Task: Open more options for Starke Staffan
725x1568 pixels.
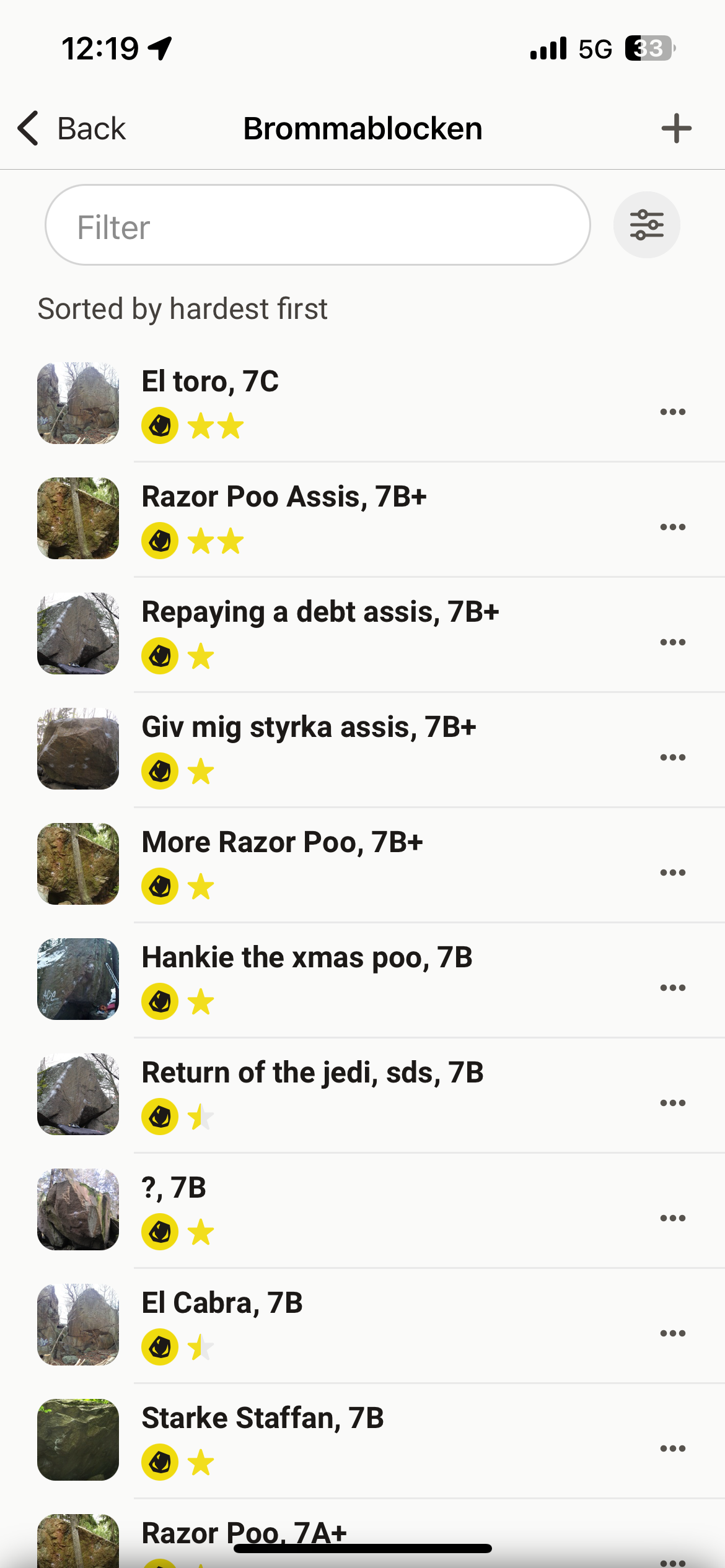Action: tap(672, 1448)
